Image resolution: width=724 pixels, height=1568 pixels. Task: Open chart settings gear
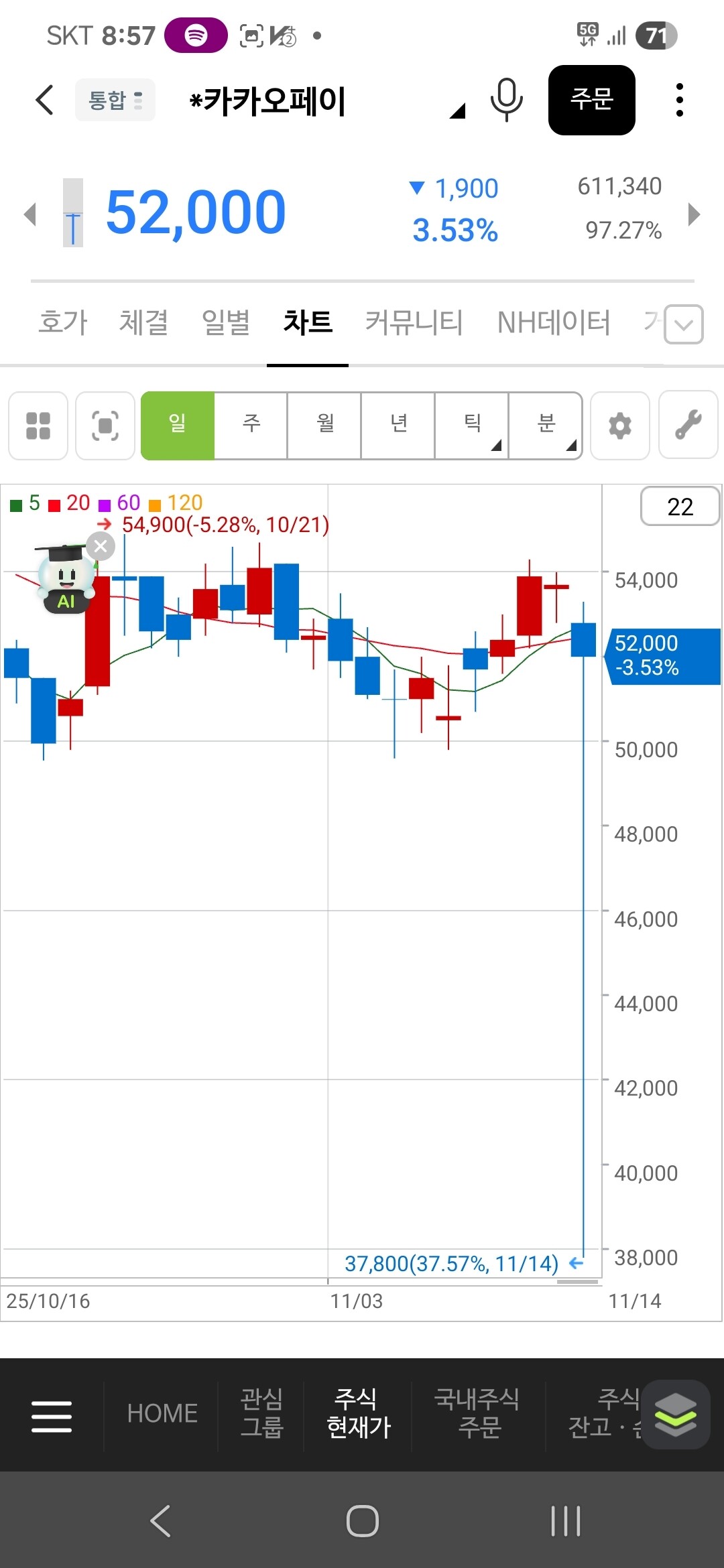click(620, 426)
